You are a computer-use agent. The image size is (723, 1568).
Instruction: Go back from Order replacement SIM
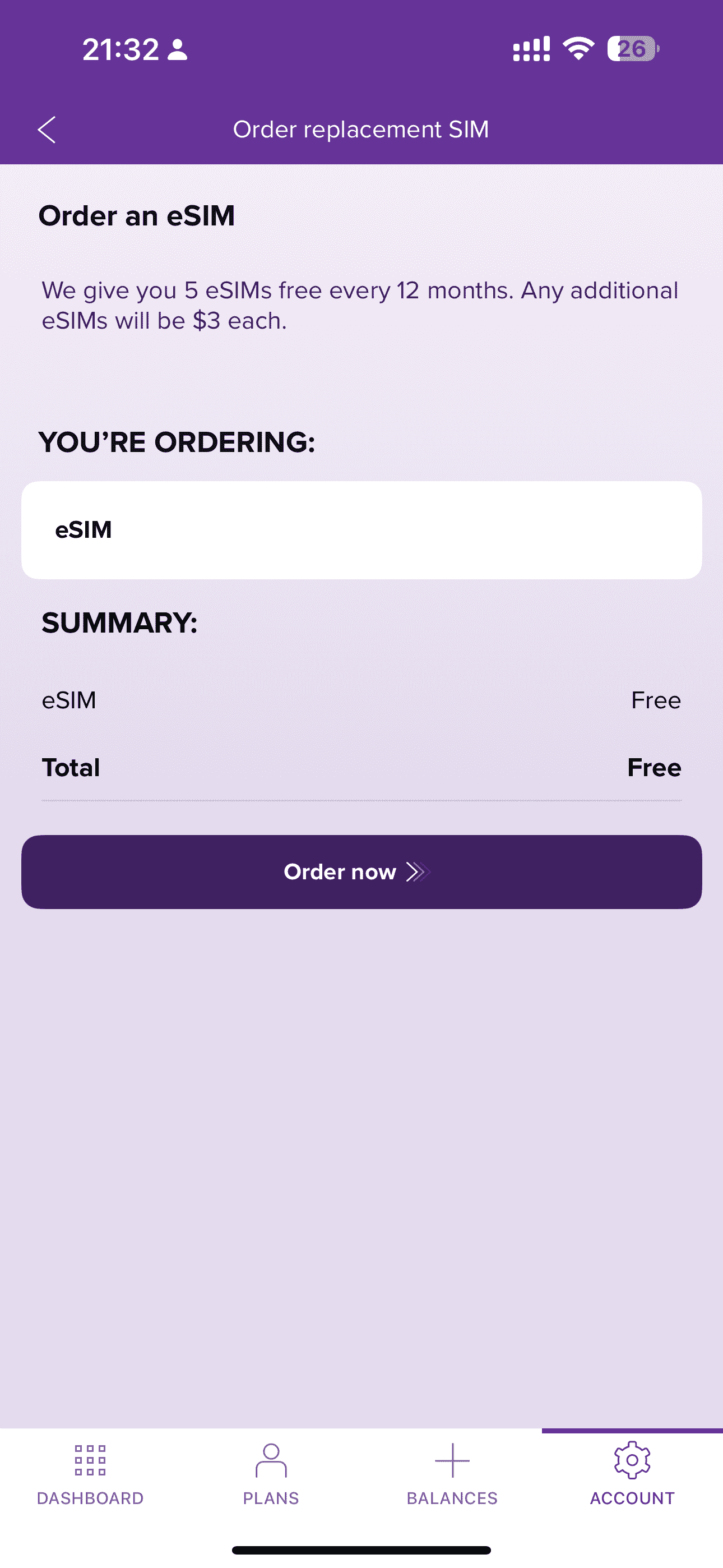tap(47, 130)
